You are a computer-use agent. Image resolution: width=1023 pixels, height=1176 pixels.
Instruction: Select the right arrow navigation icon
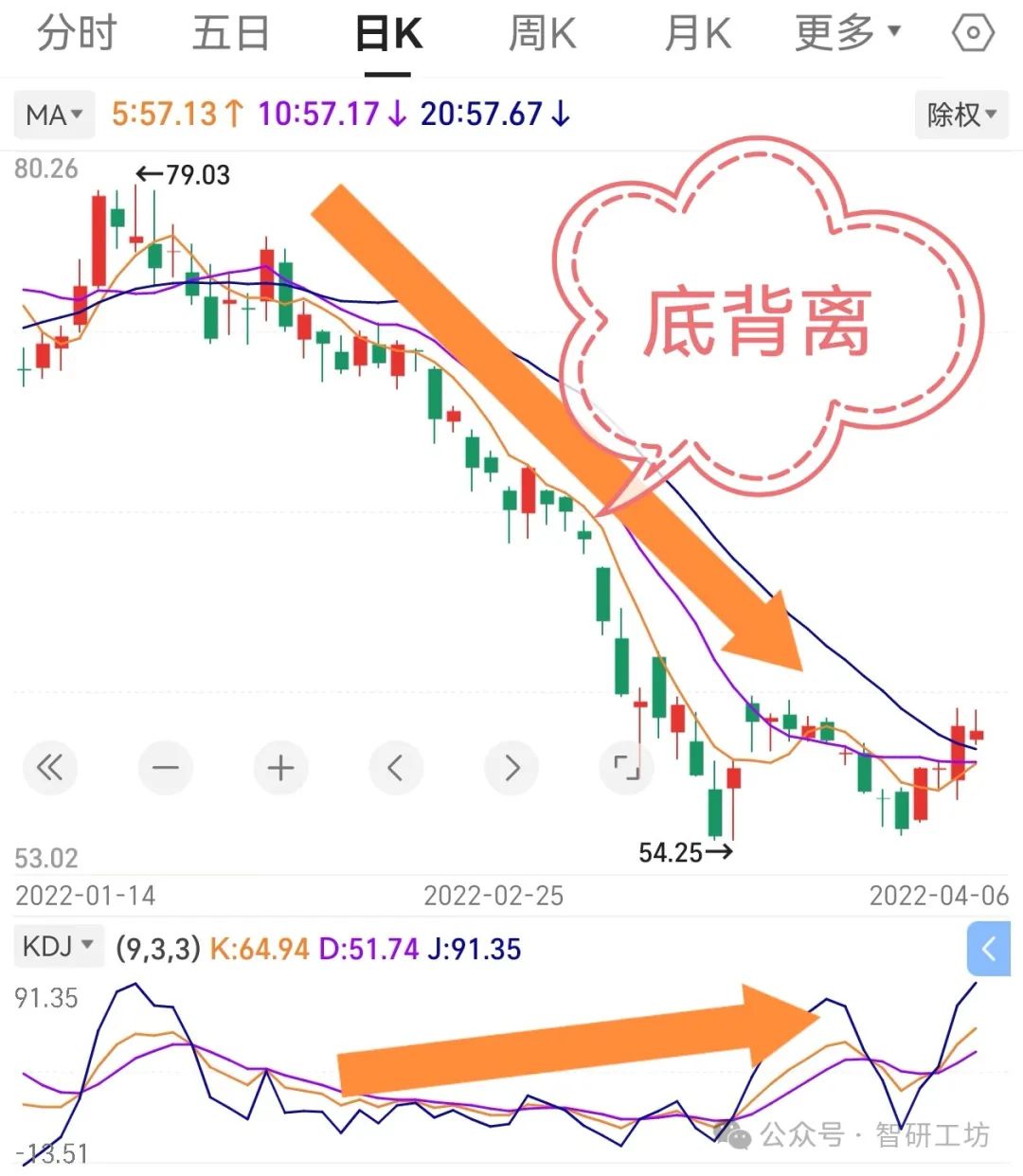(511, 768)
